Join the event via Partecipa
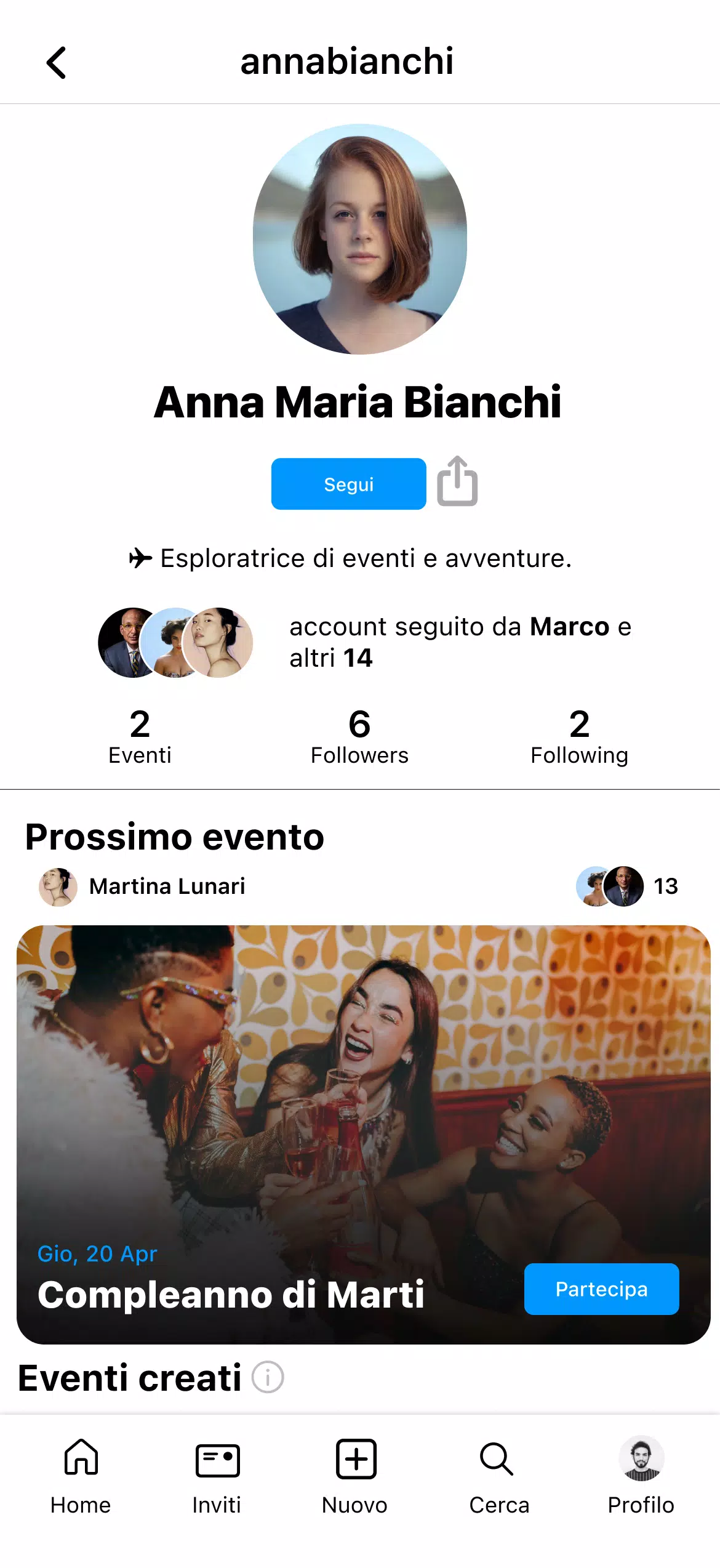The width and height of the screenshot is (720, 1568). pyautogui.click(x=601, y=1289)
